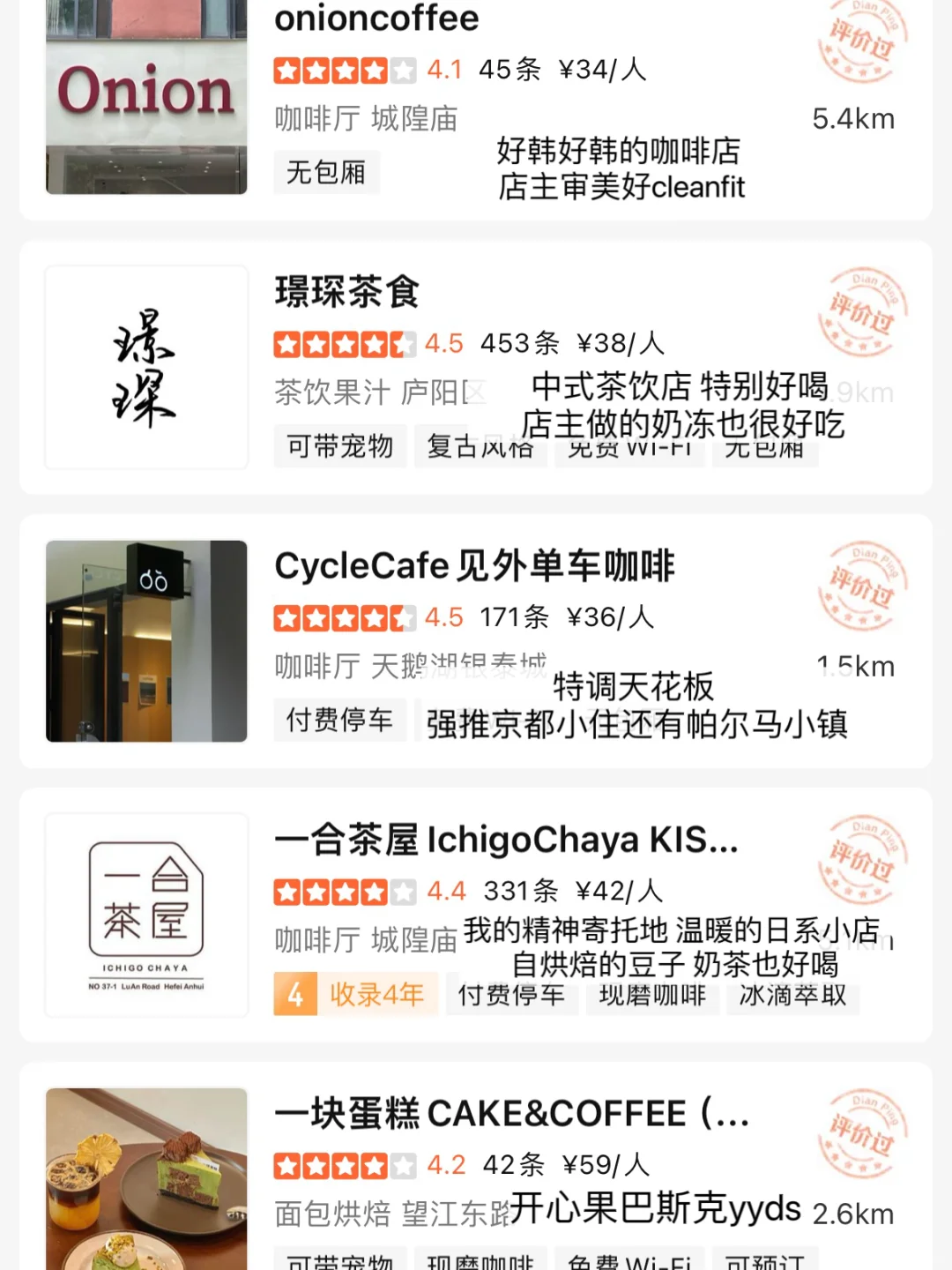952x1270 pixels.
Task: Click the 免费Wi-Fi tag on 璟琛茶食
Action: coord(628,447)
